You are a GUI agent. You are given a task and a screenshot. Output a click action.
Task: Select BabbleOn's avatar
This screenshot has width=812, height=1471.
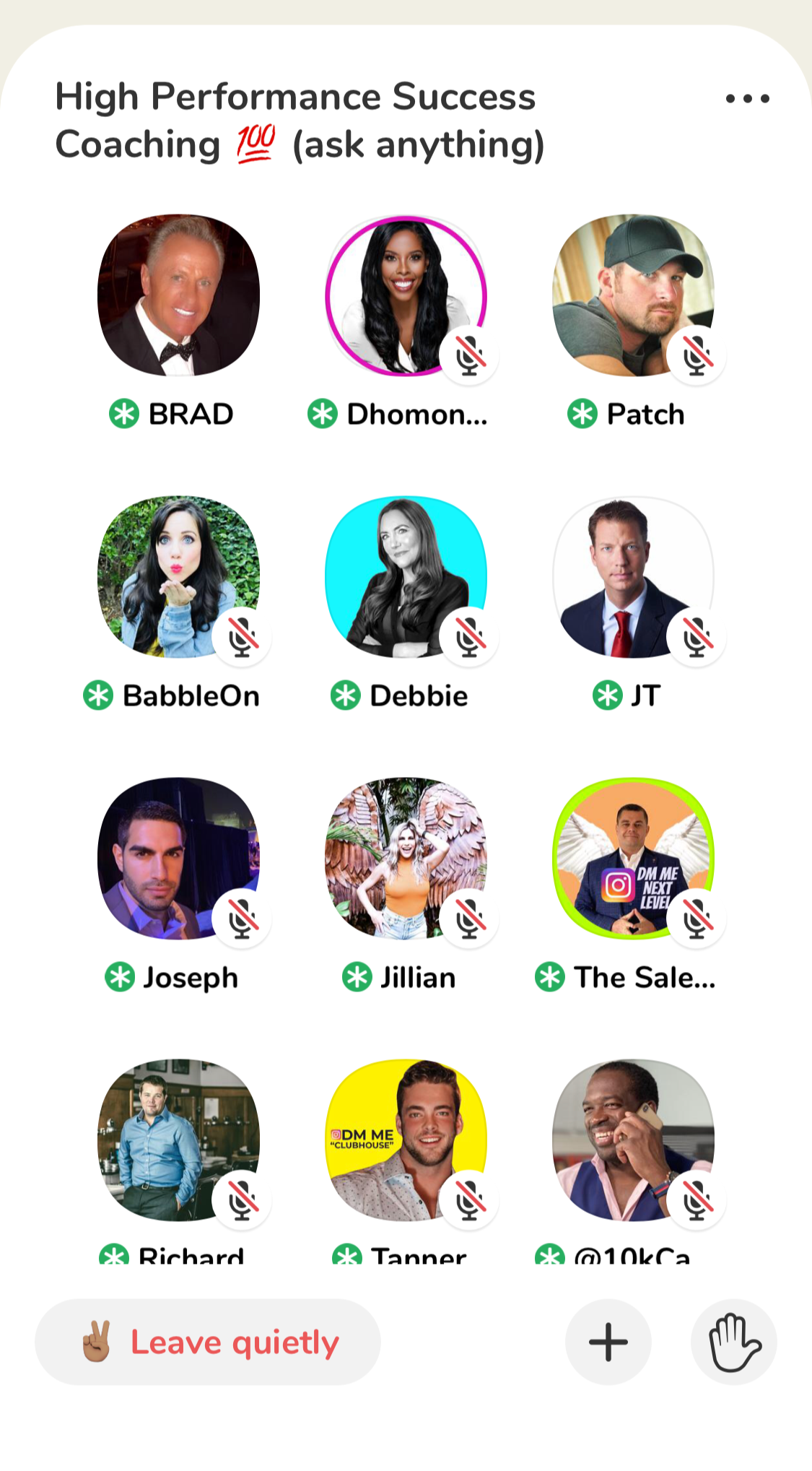[x=178, y=577]
